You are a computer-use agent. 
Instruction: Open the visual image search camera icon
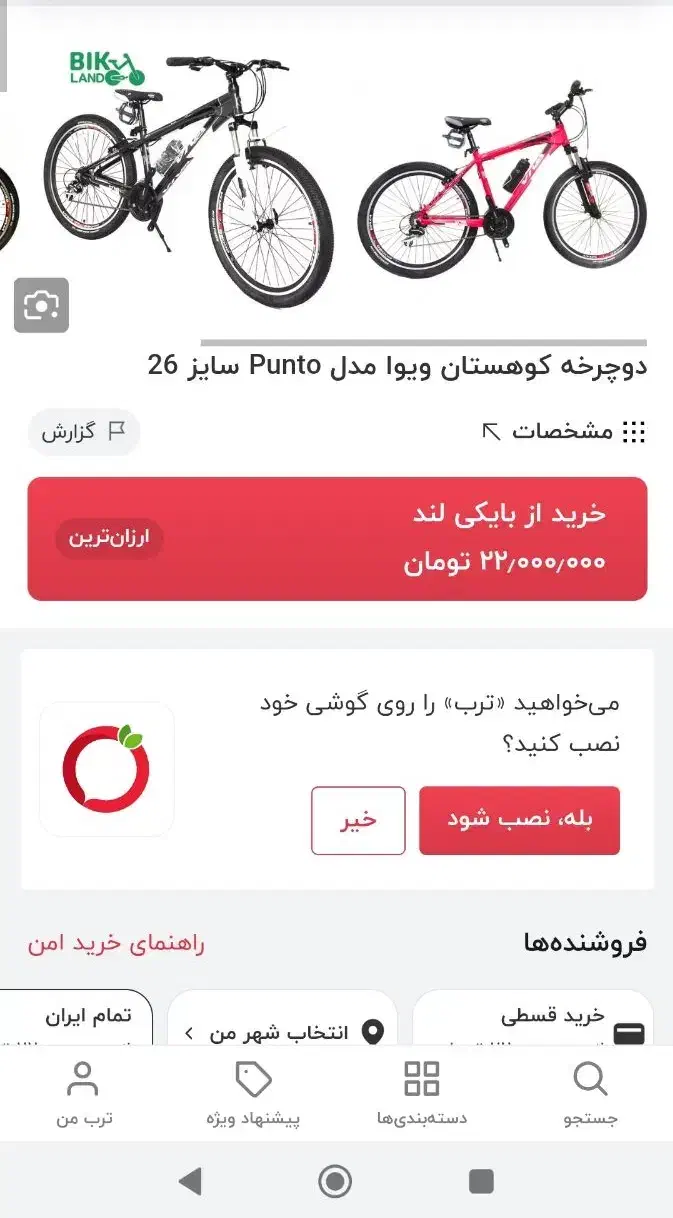[41, 305]
